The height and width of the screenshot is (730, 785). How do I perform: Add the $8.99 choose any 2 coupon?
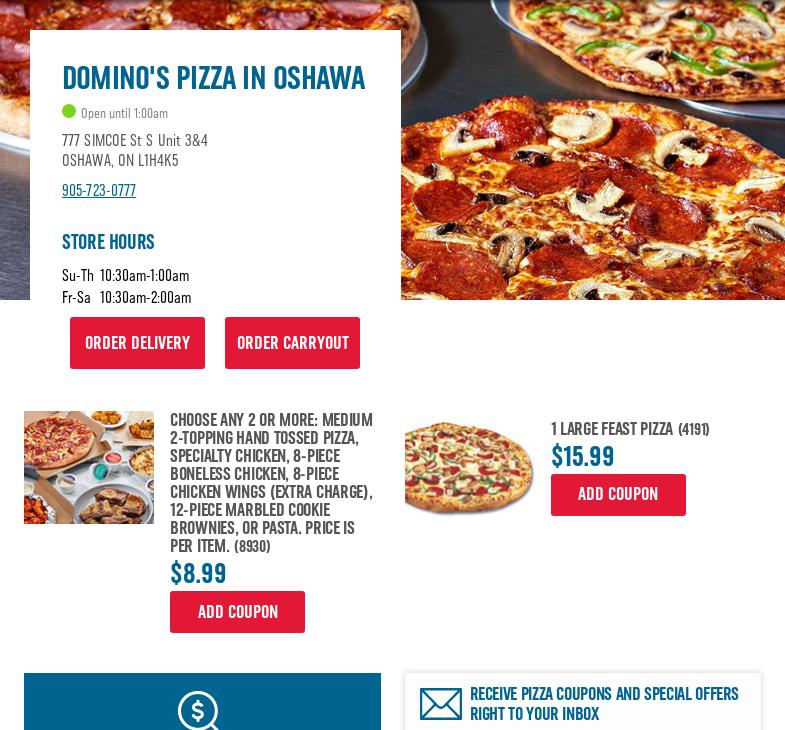[x=237, y=612]
